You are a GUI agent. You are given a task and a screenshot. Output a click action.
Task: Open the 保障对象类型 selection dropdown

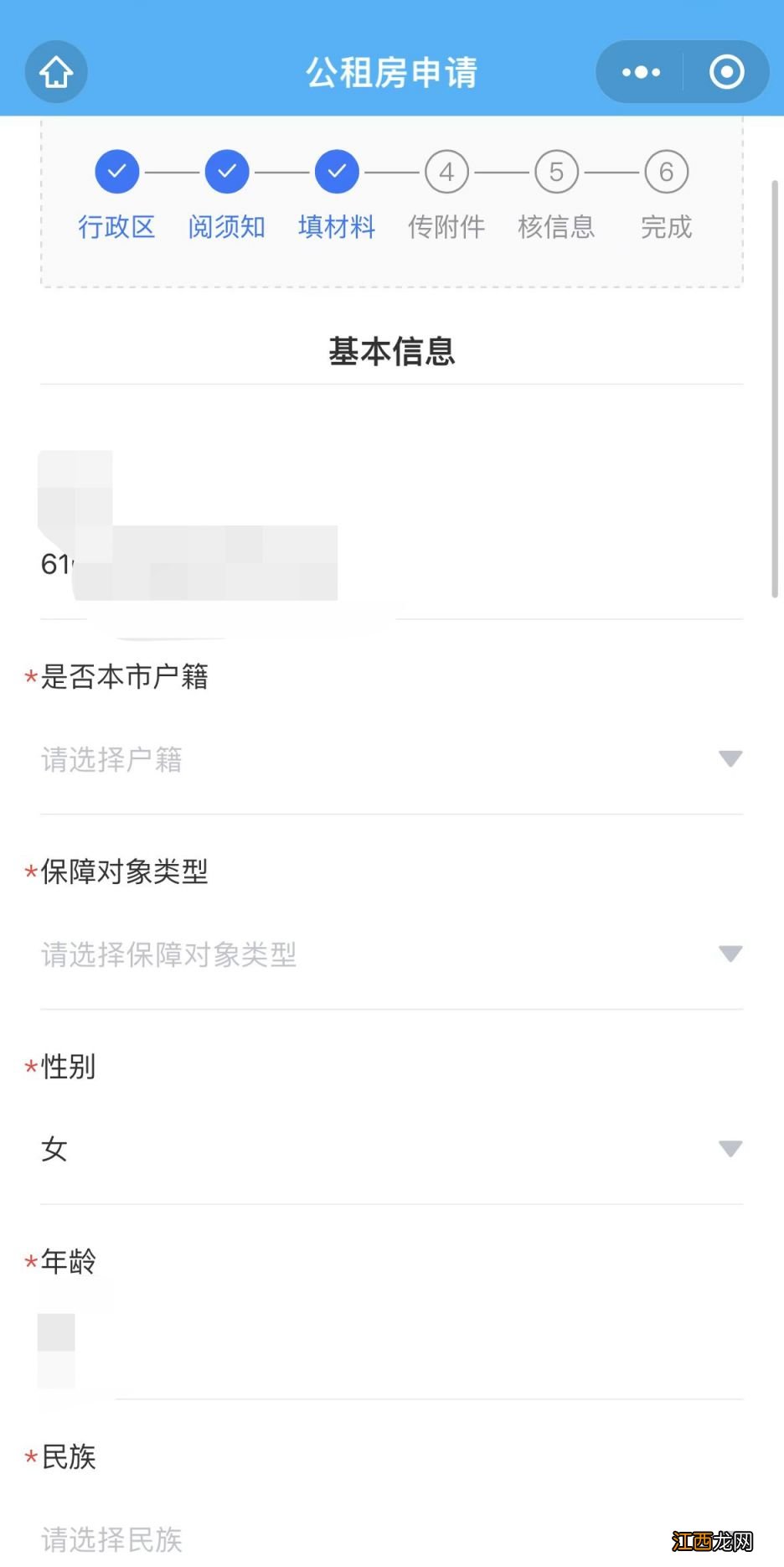(390, 954)
